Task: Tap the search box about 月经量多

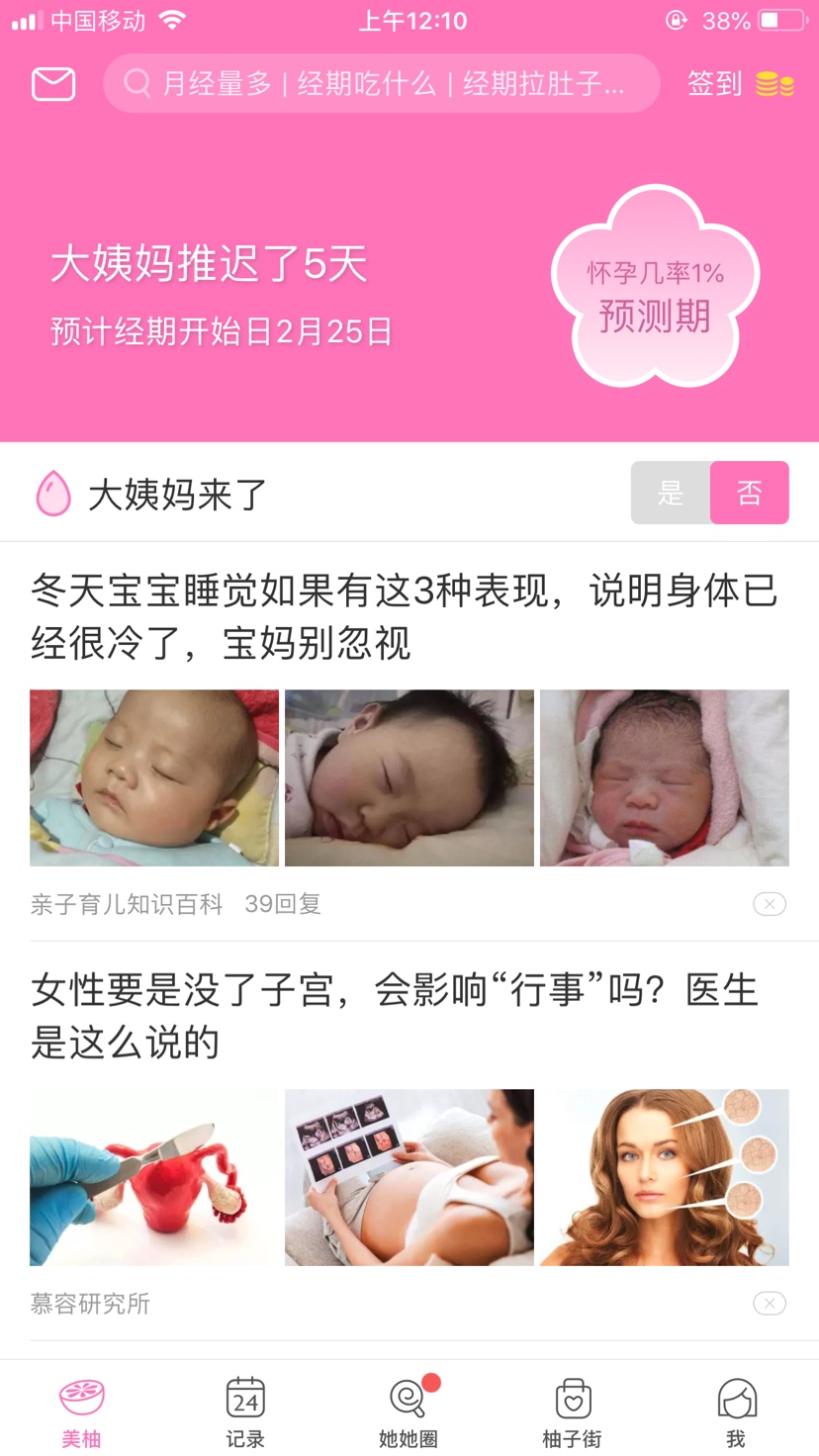Action: click(x=381, y=83)
